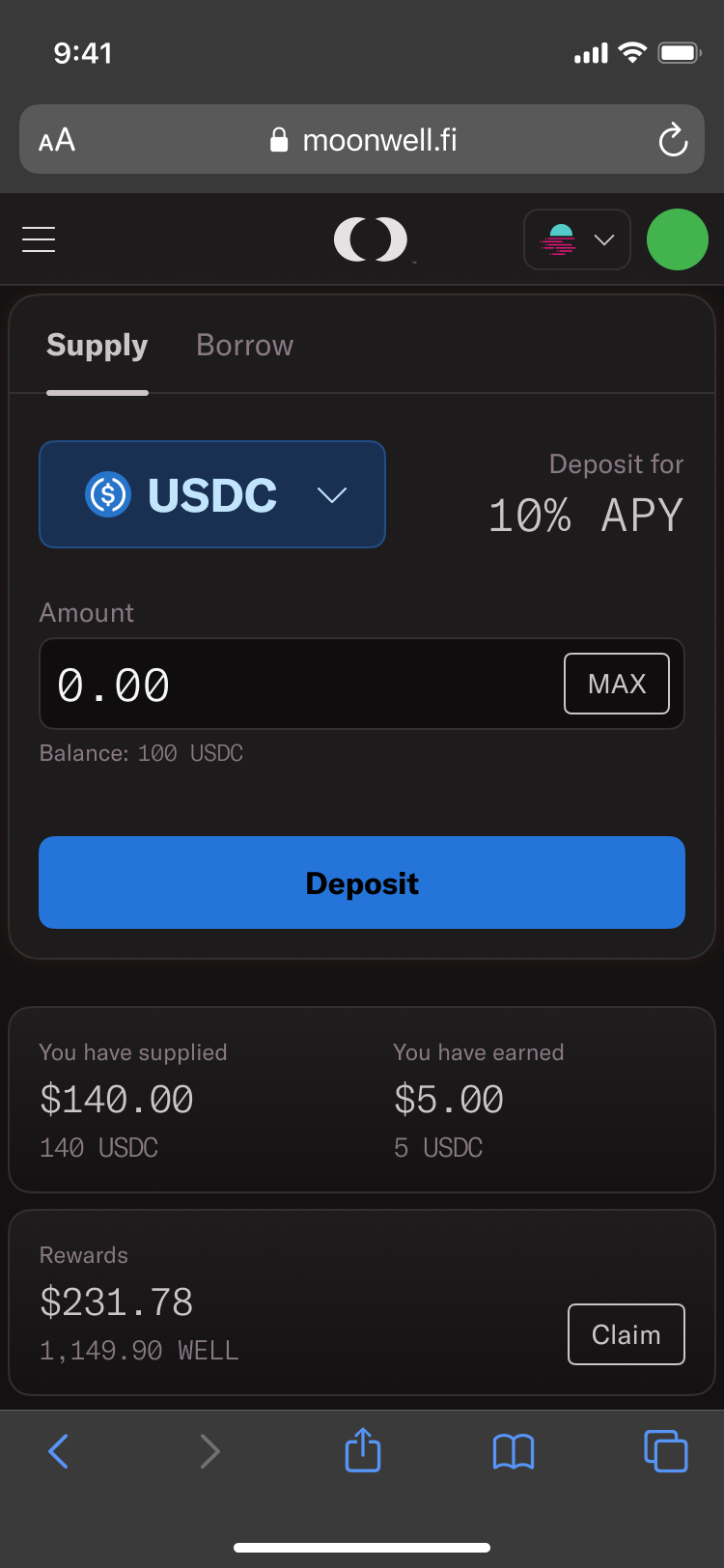Open the hamburger menu
724x1568 pixels.
39,239
